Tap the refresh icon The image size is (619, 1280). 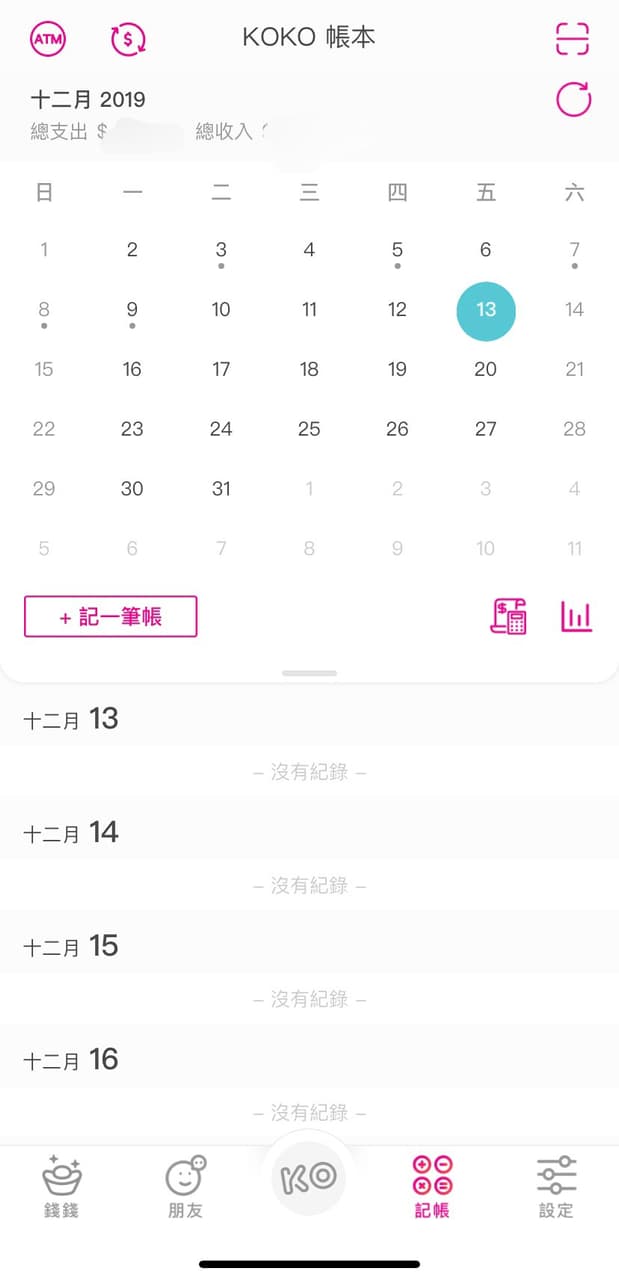click(573, 99)
